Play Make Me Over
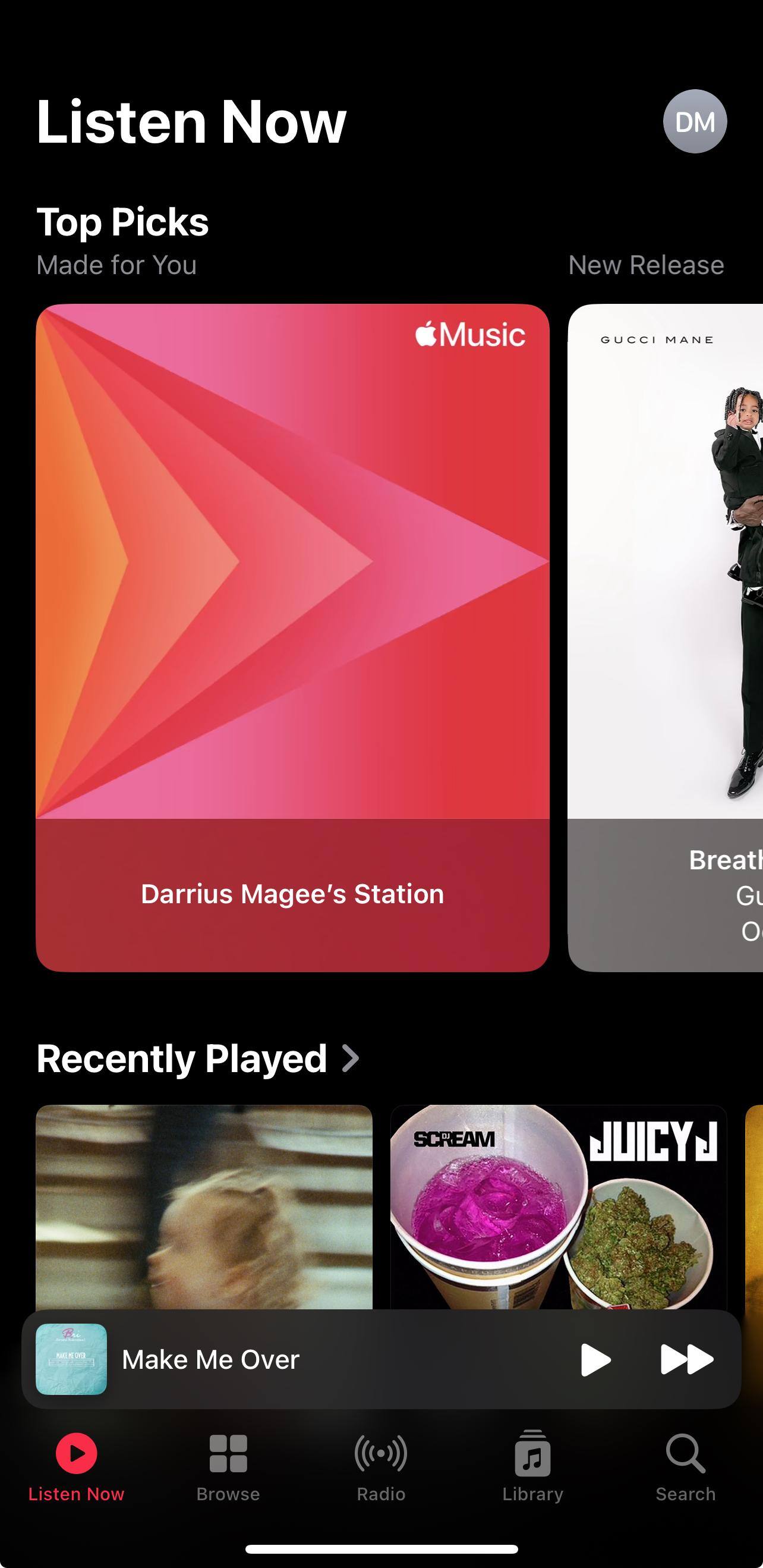Image resolution: width=763 pixels, height=1568 pixels. 595,1359
